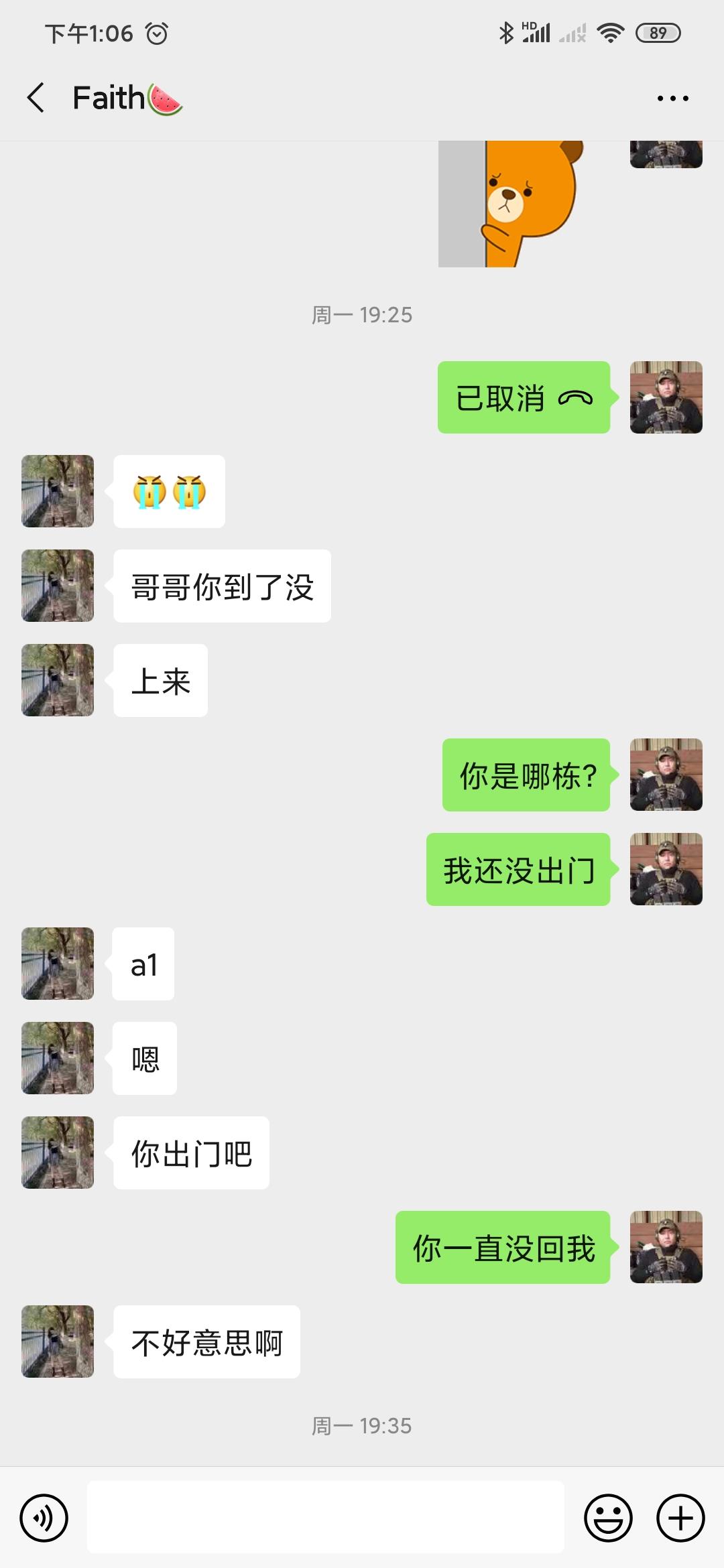Screen dimensions: 724x1568
Task: Open Faith's avatar beside 哥哥你到了没
Action: (x=58, y=586)
